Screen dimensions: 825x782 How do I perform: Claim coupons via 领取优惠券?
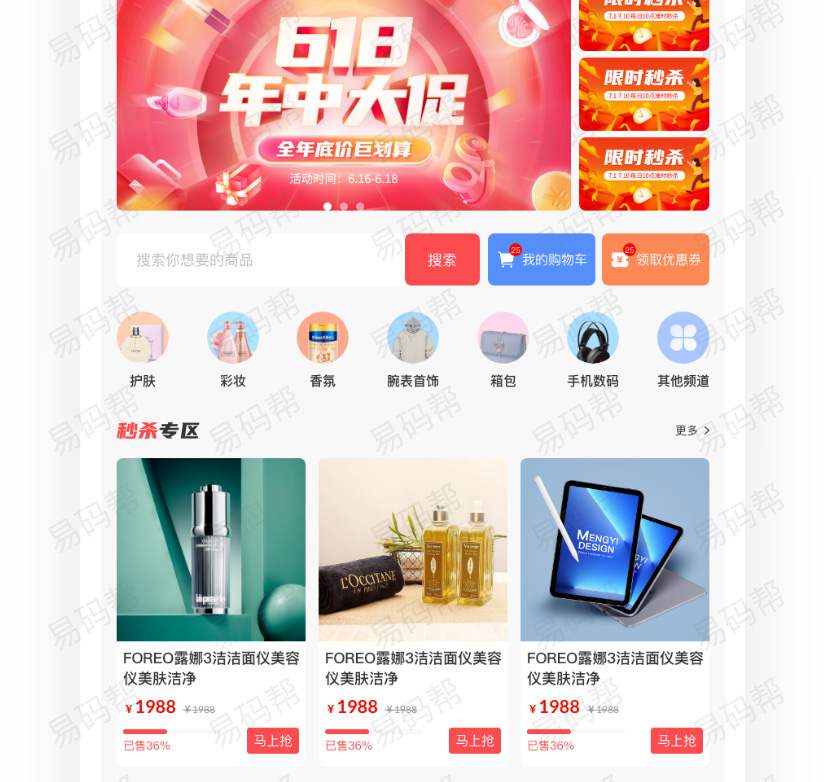click(655, 260)
